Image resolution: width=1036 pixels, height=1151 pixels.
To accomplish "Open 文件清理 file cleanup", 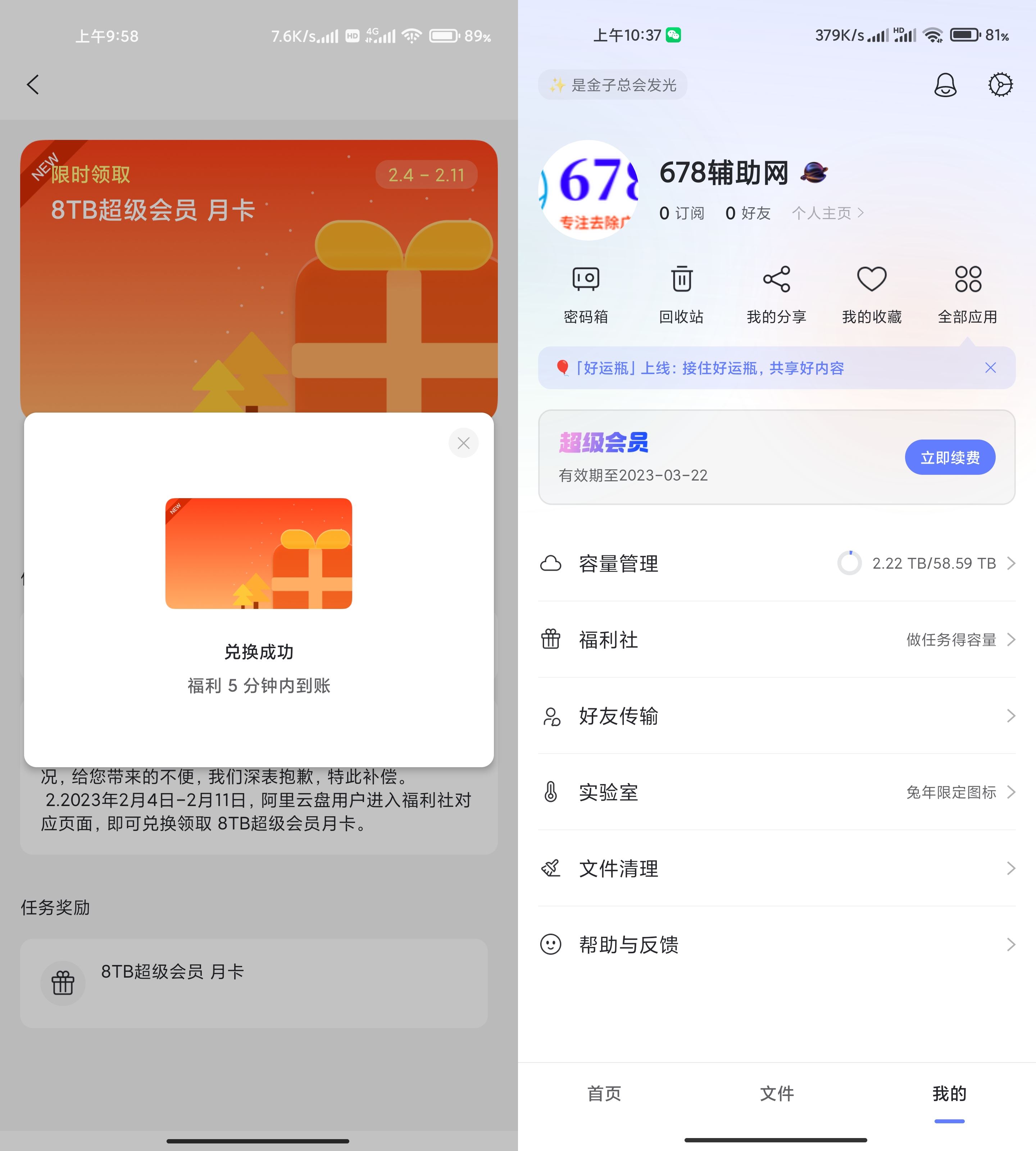I will pos(776,869).
